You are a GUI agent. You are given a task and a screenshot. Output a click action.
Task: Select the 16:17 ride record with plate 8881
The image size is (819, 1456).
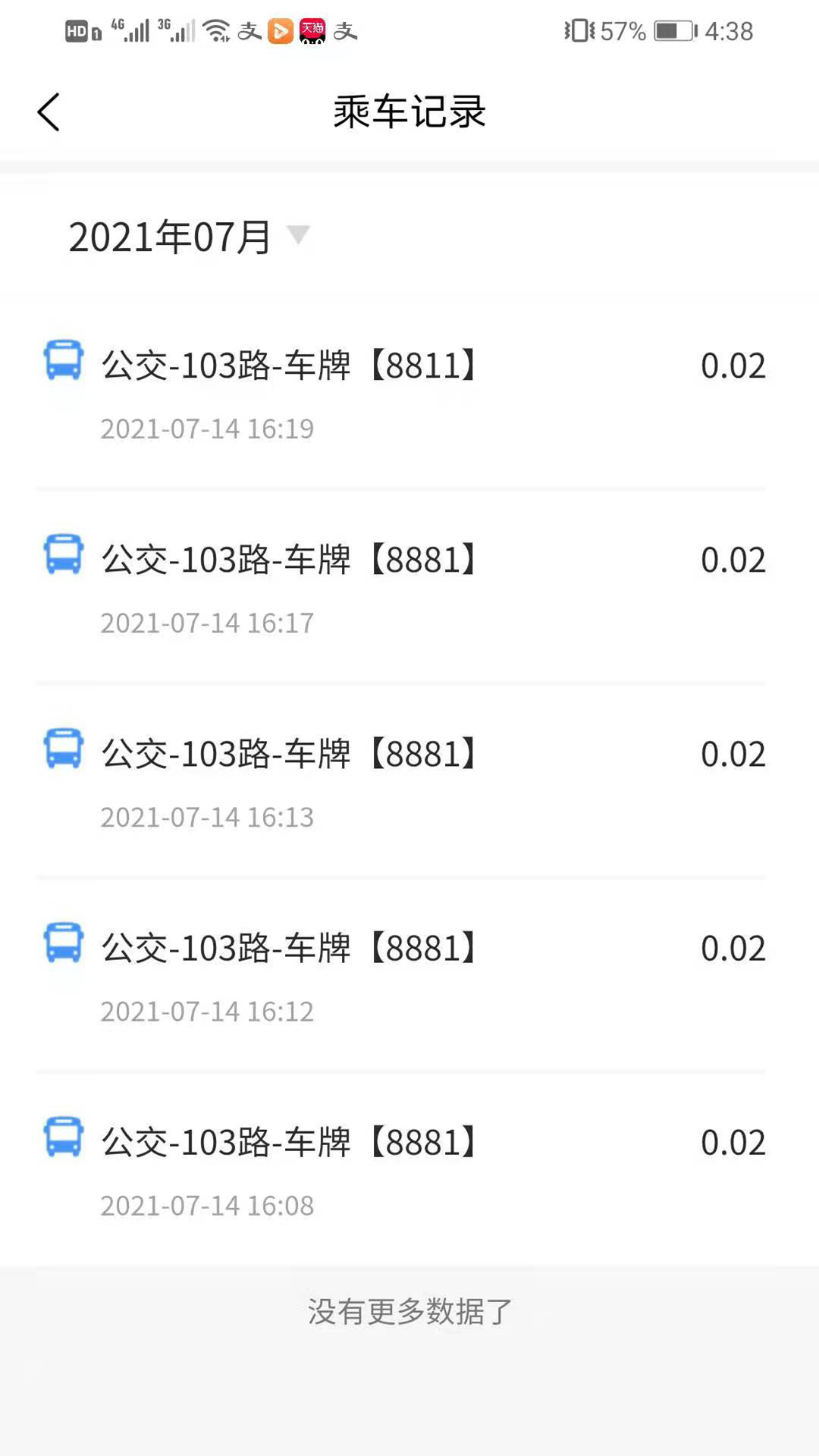point(288,559)
